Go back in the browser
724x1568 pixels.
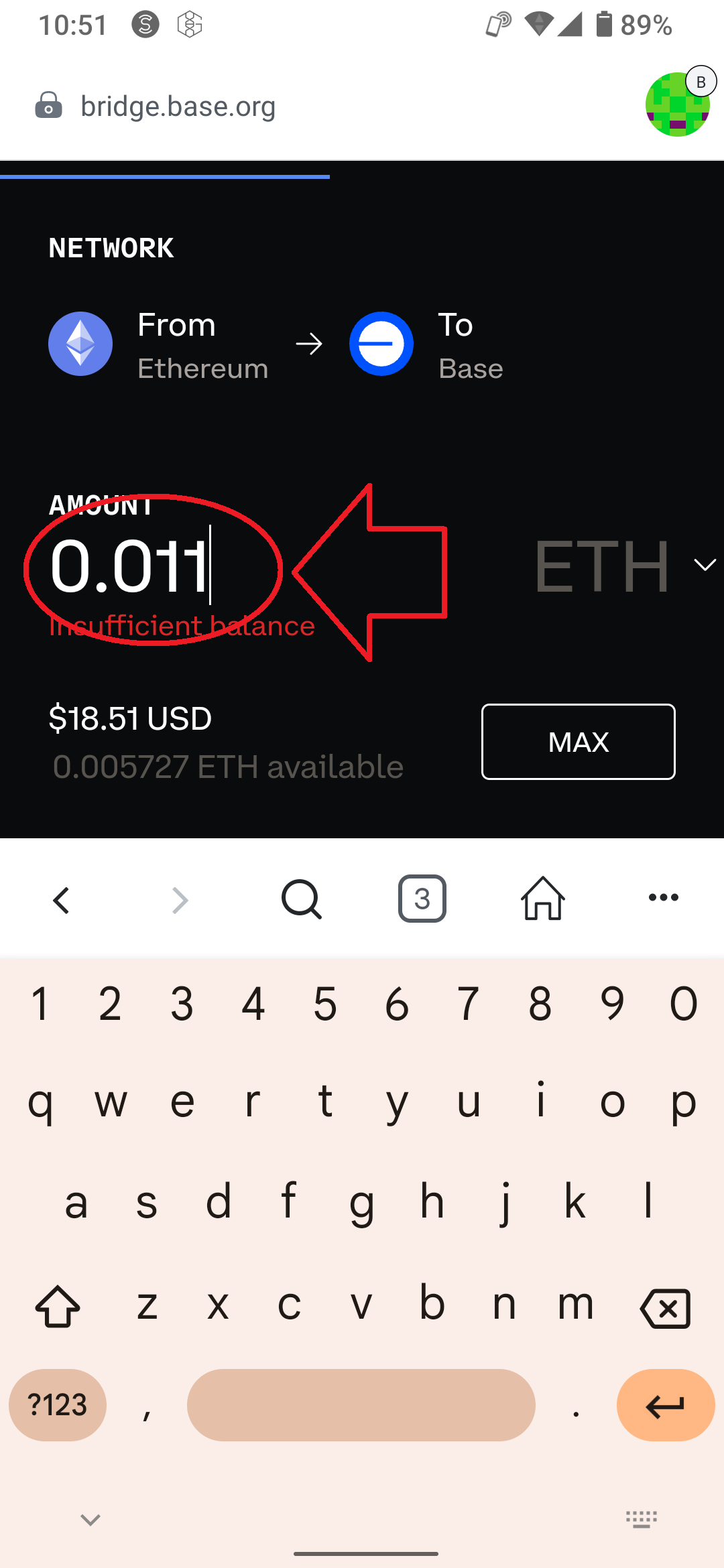(62, 900)
